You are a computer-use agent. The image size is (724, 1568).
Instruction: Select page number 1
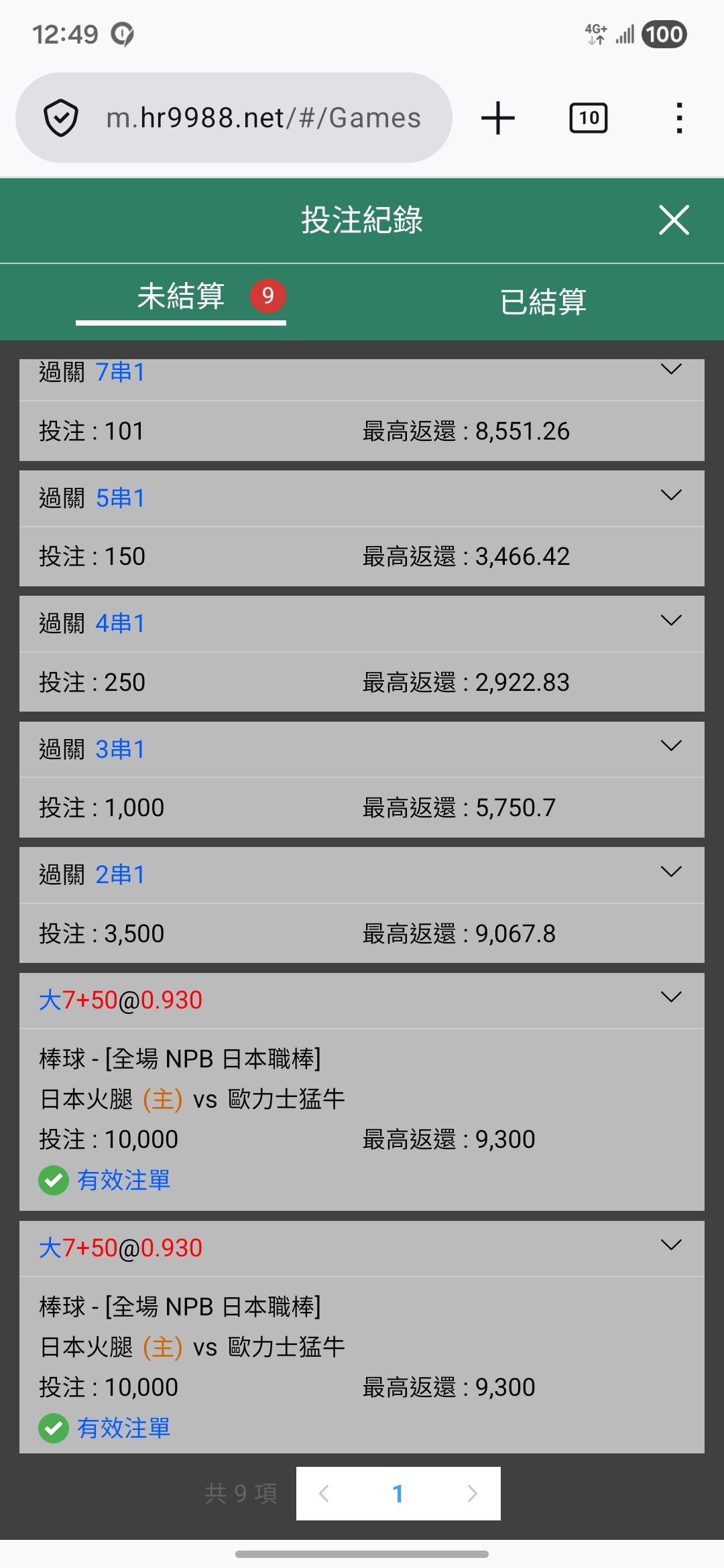point(398,1494)
